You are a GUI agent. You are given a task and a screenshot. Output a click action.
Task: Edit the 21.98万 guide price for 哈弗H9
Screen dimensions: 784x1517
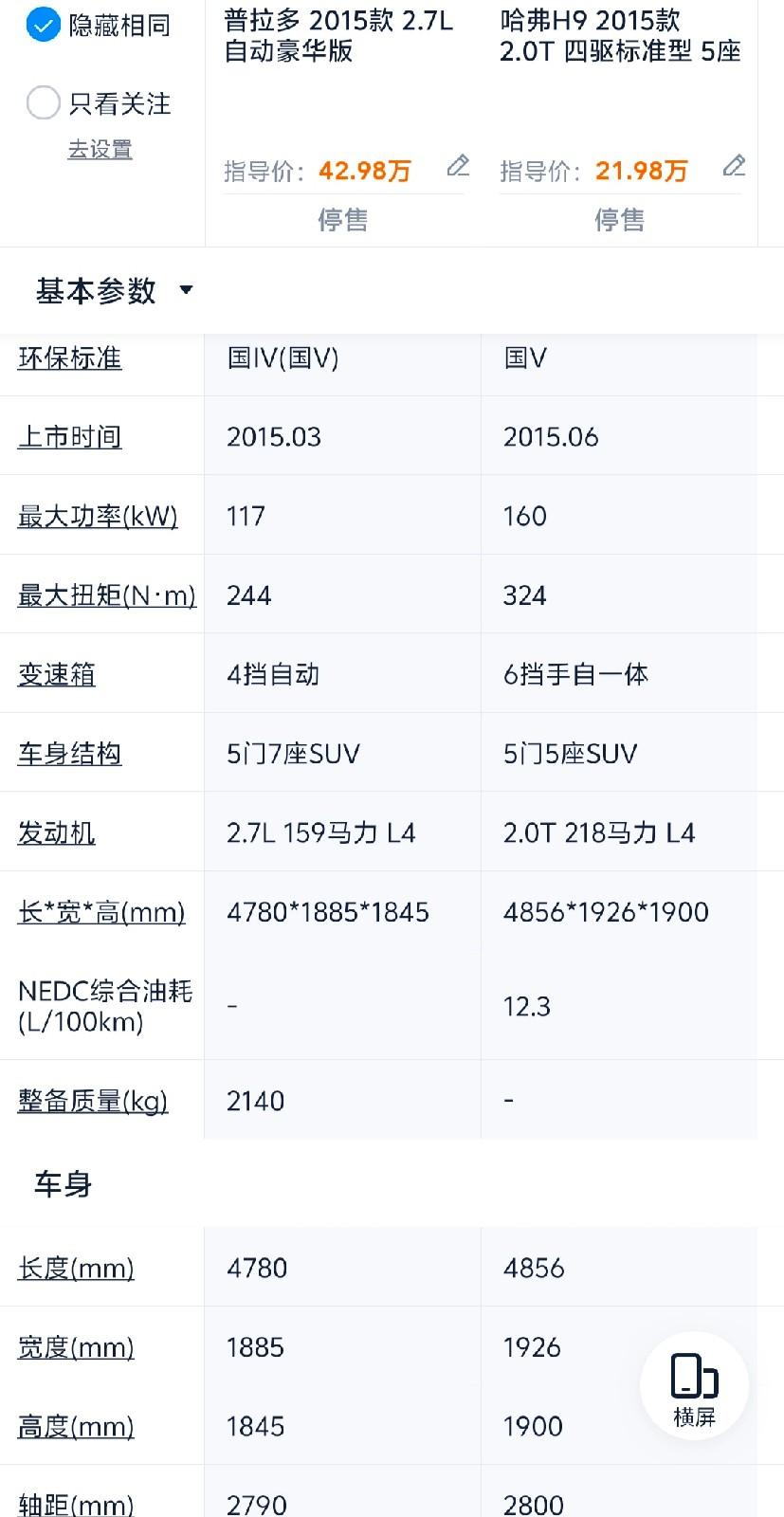tap(734, 166)
